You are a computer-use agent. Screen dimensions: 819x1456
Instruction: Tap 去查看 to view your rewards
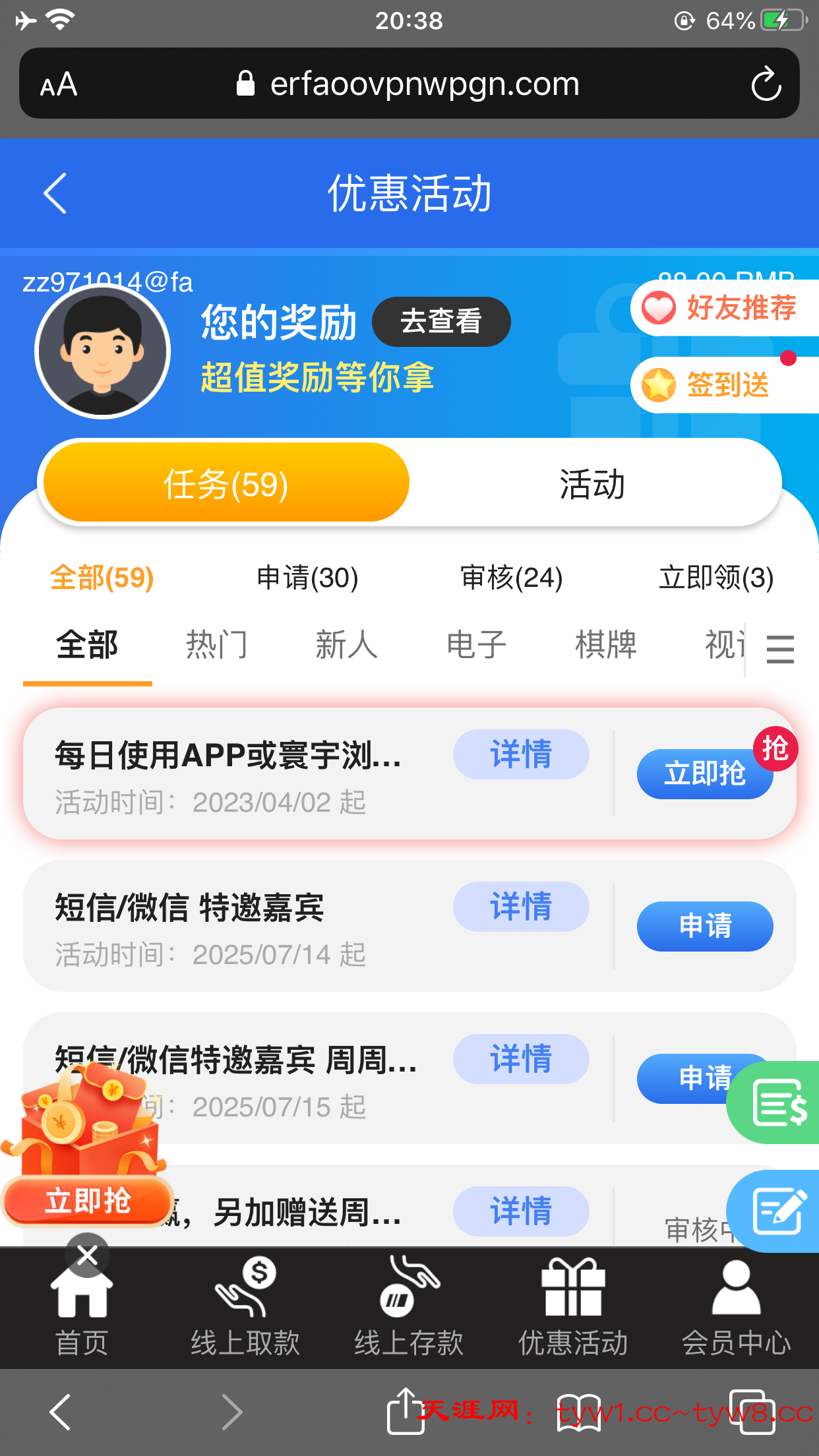440,322
